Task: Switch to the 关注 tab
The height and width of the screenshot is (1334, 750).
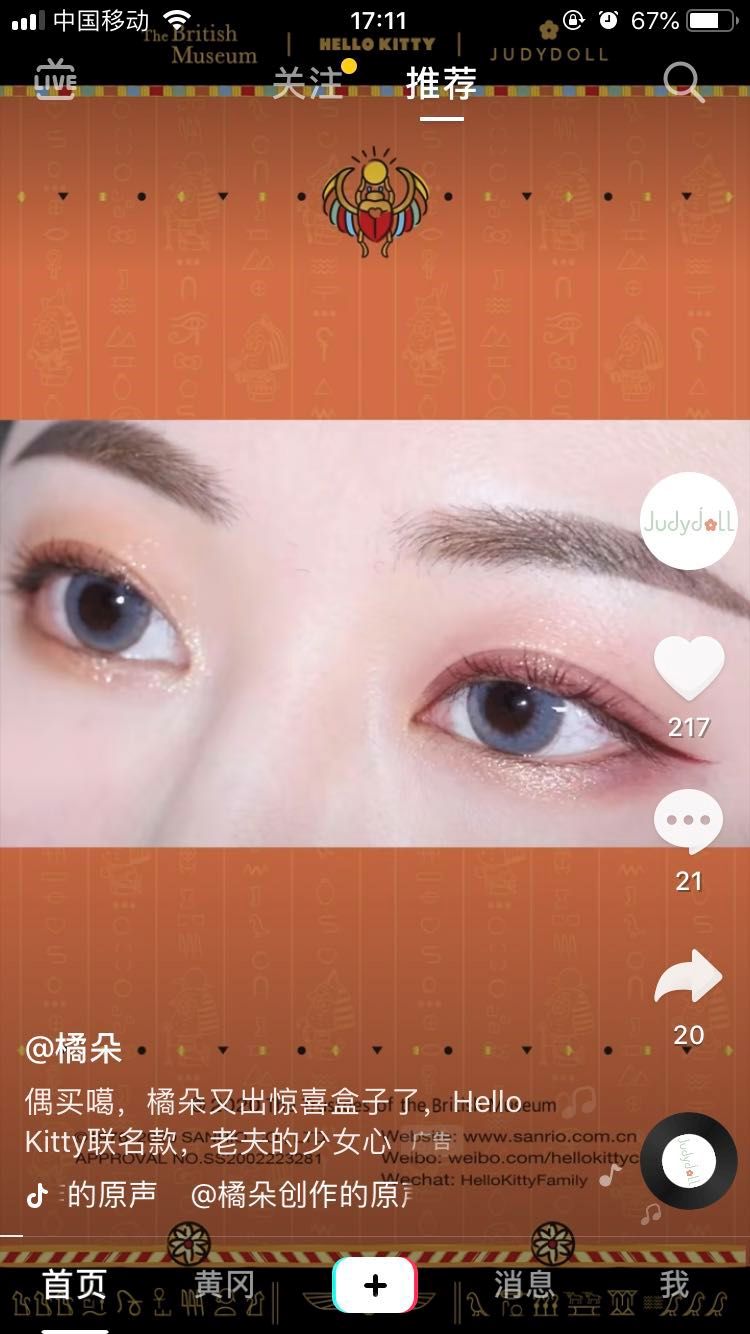Action: click(308, 83)
